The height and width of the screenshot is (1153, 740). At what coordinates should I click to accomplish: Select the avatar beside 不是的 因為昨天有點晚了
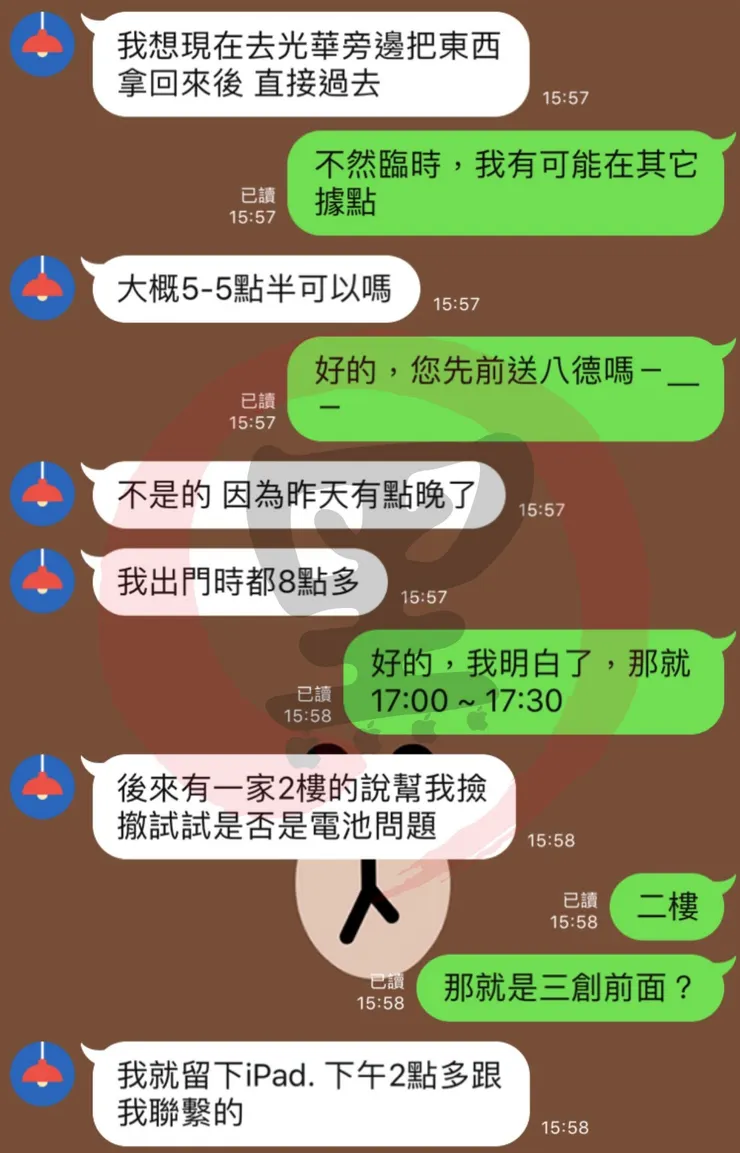(41, 493)
